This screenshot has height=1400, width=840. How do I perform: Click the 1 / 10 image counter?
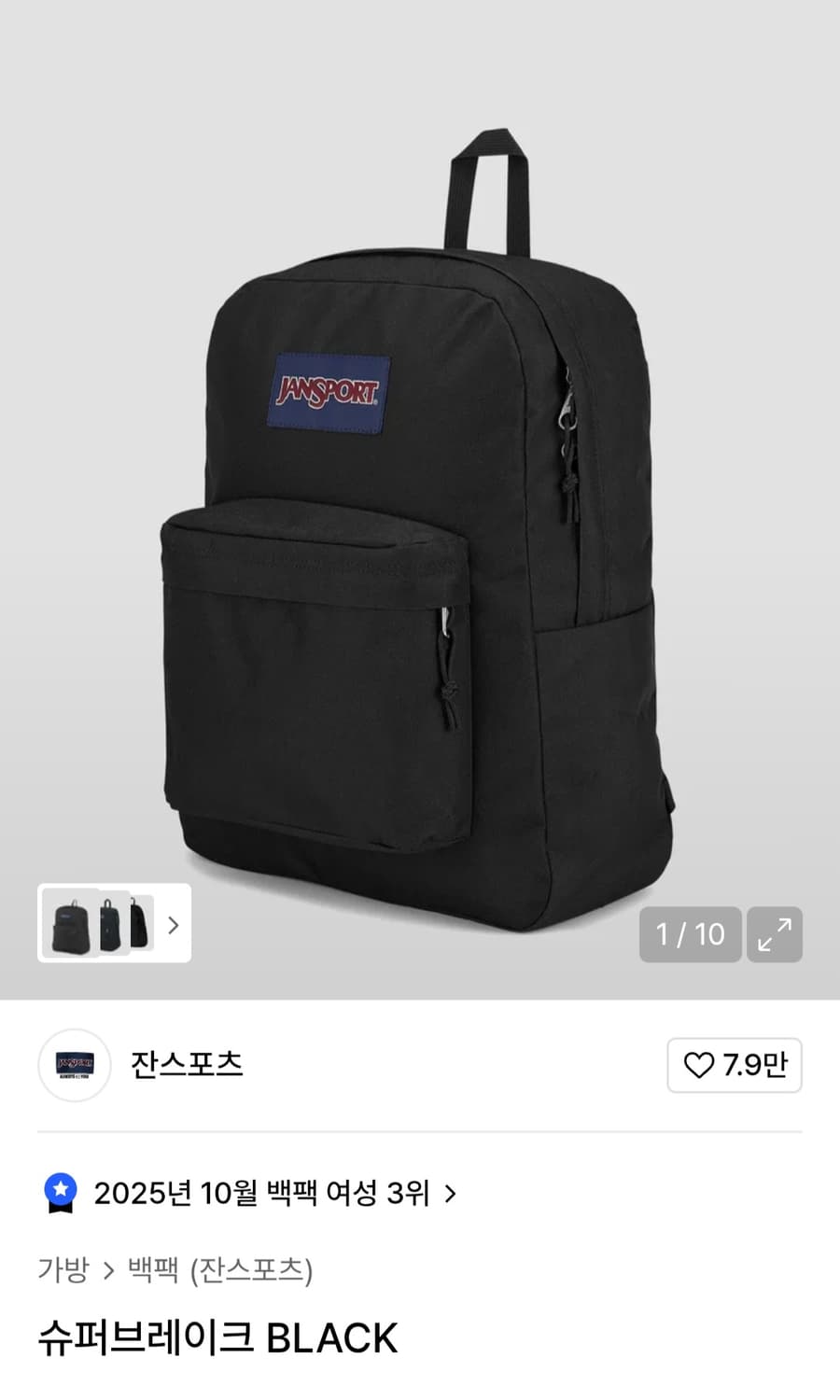689,933
